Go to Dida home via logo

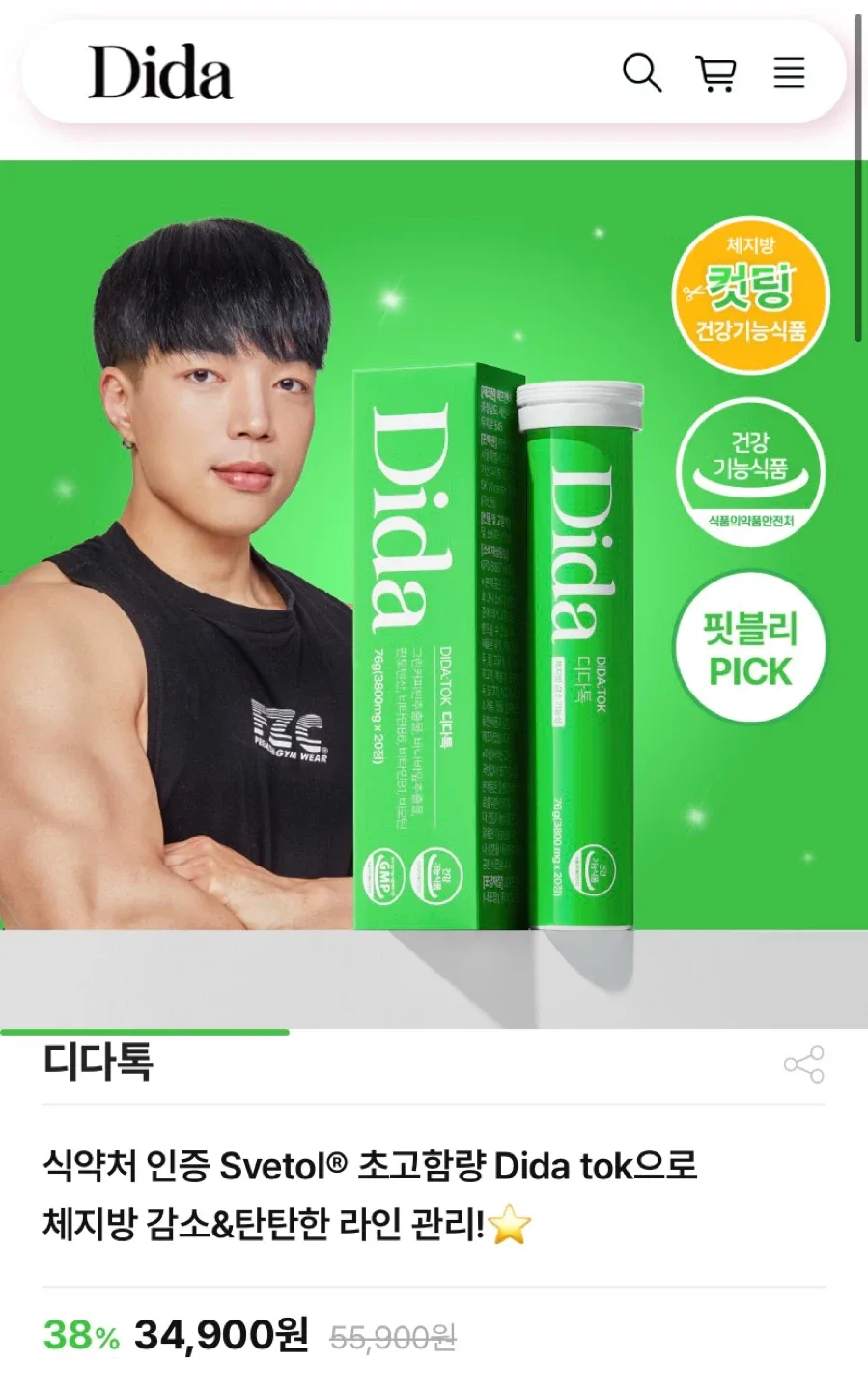tap(160, 72)
